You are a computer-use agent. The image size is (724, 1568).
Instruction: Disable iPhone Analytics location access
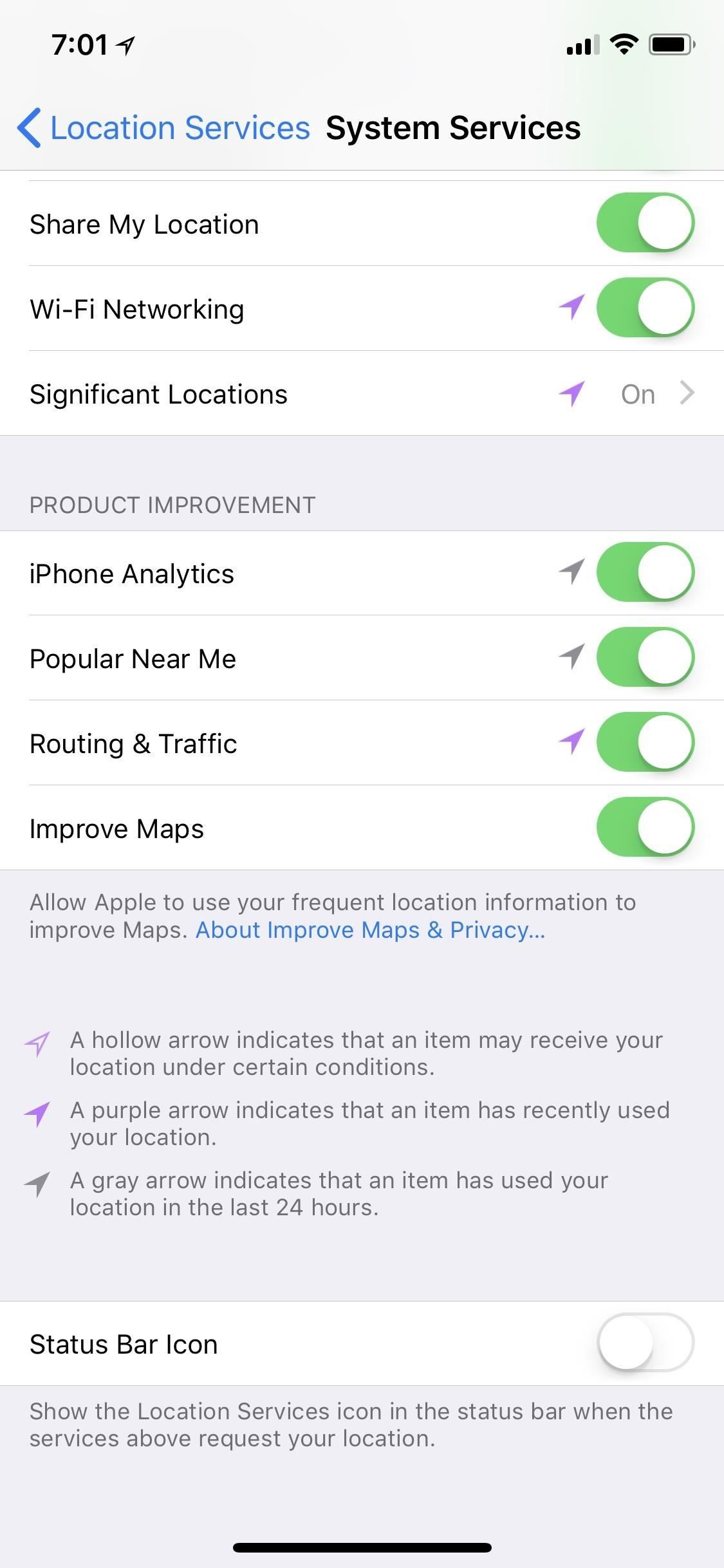tap(645, 572)
